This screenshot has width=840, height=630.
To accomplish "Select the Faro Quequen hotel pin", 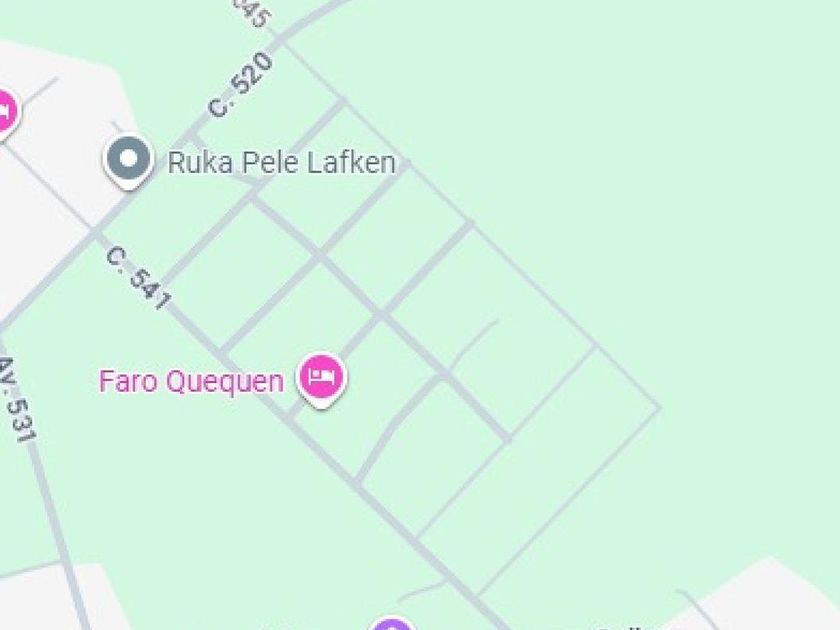I will (x=321, y=379).
